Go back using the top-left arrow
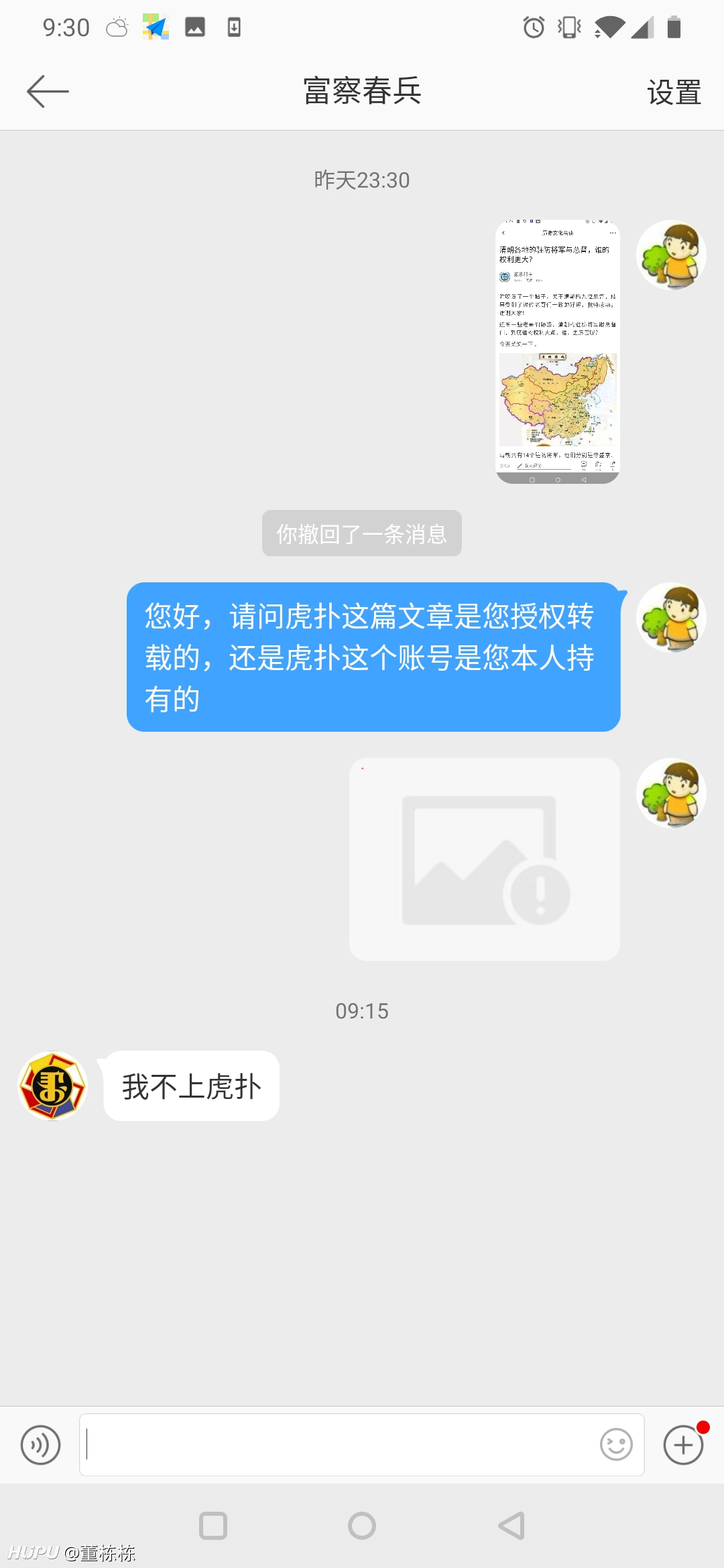This screenshot has width=724, height=1568. 48,91
